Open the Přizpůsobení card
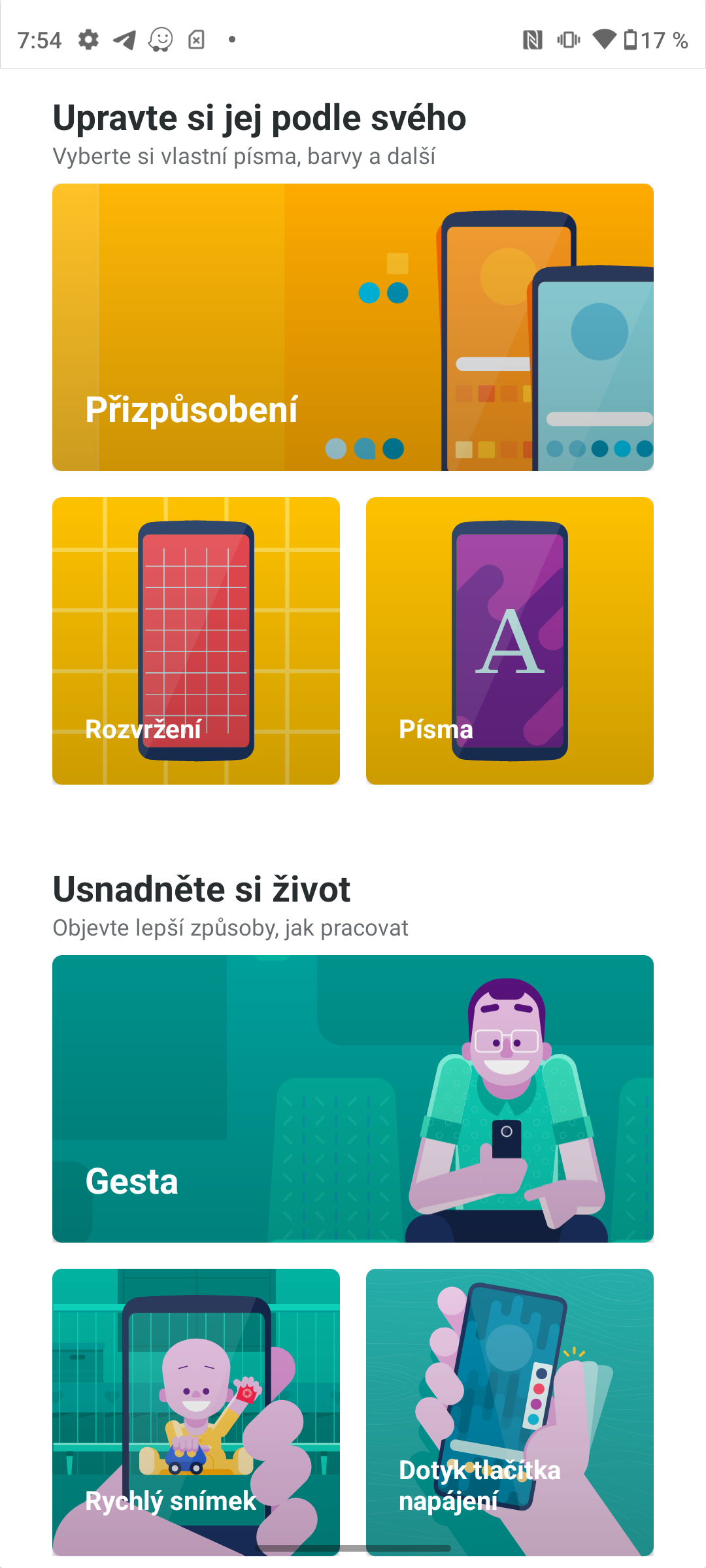This screenshot has height=1568, width=706. [x=353, y=327]
